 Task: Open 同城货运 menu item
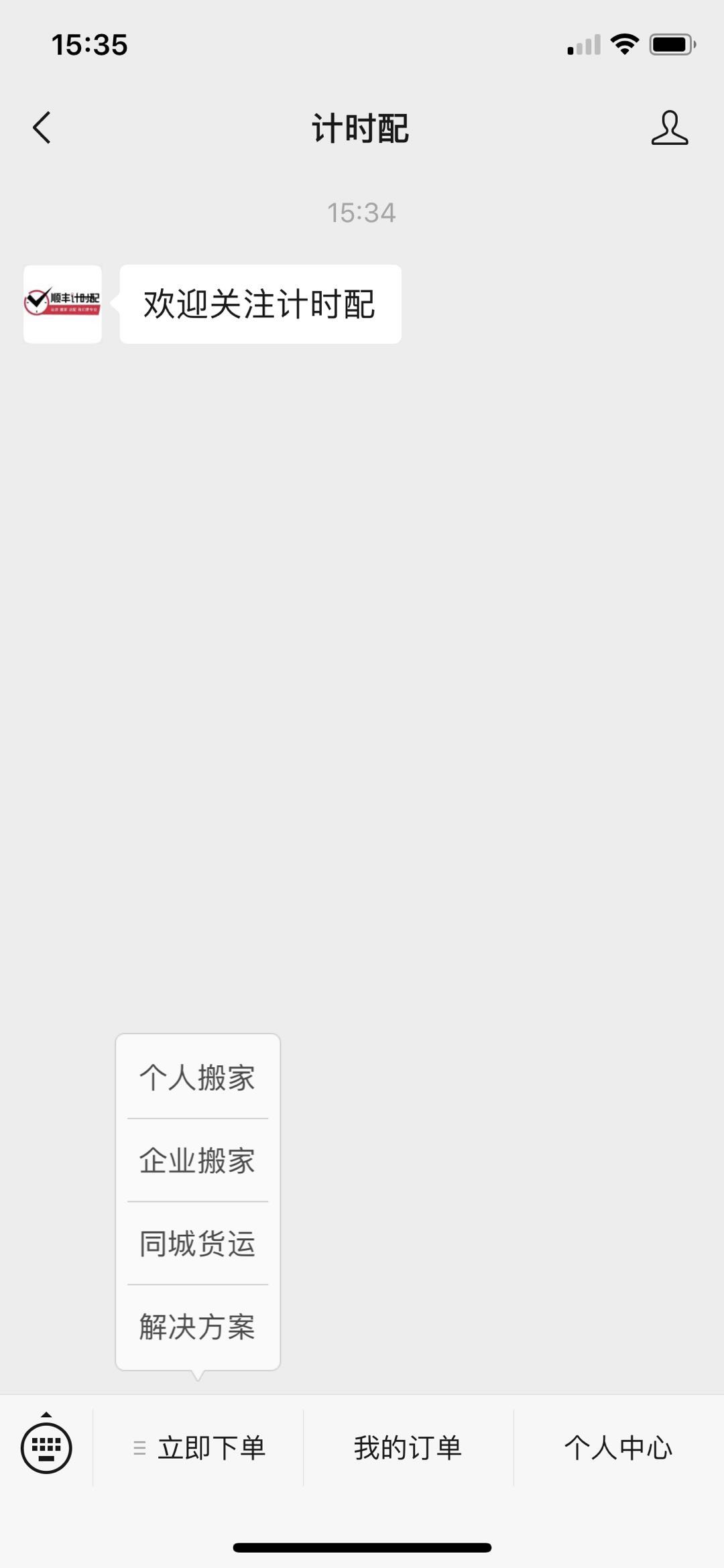click(198, 1243)
